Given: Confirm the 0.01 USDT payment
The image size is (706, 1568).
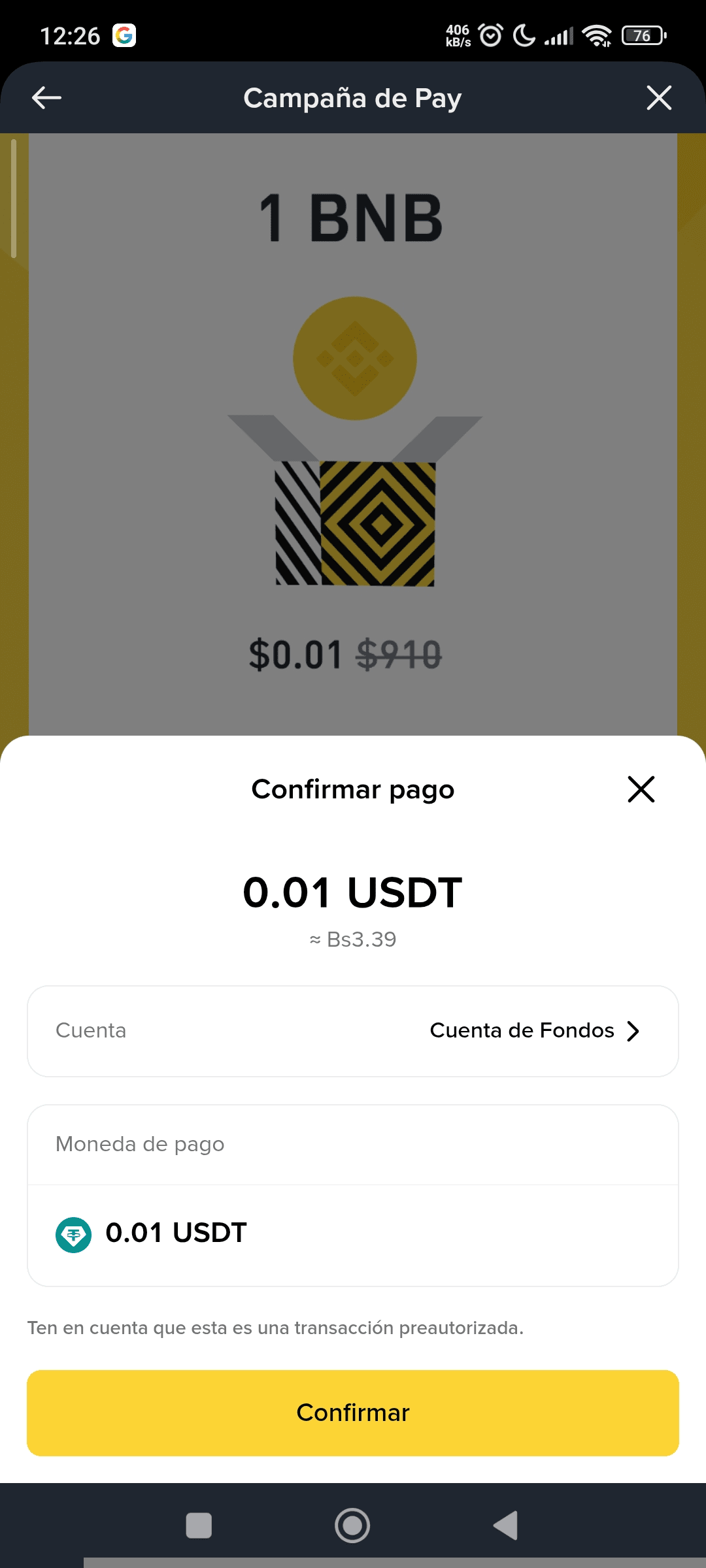Looking at the screenshot, I should (x=353, y=1413).
